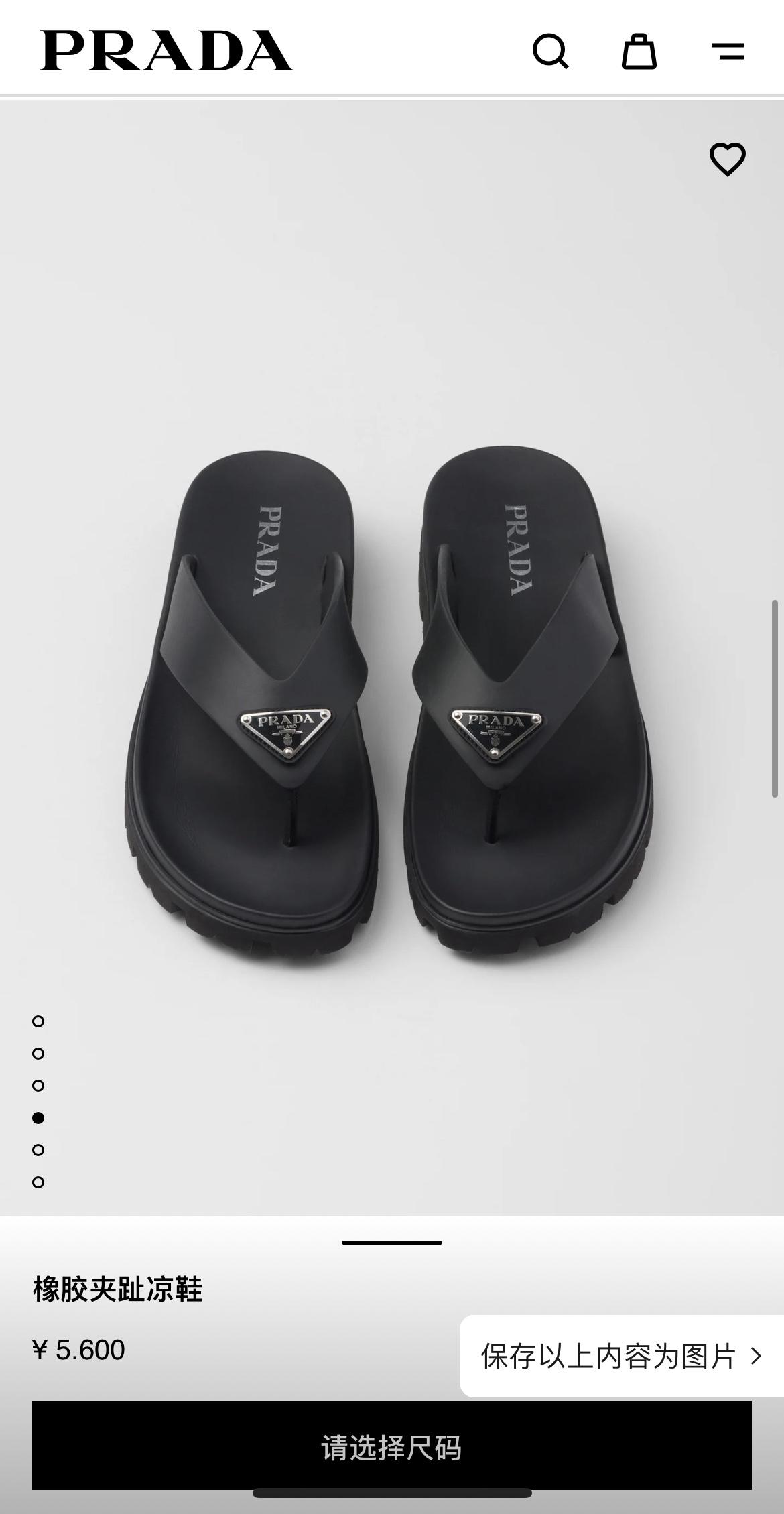Tap 保存以上内容为图片 save as image
This screenshot has height=1514, width=784.
click(x=621, y=1356)
